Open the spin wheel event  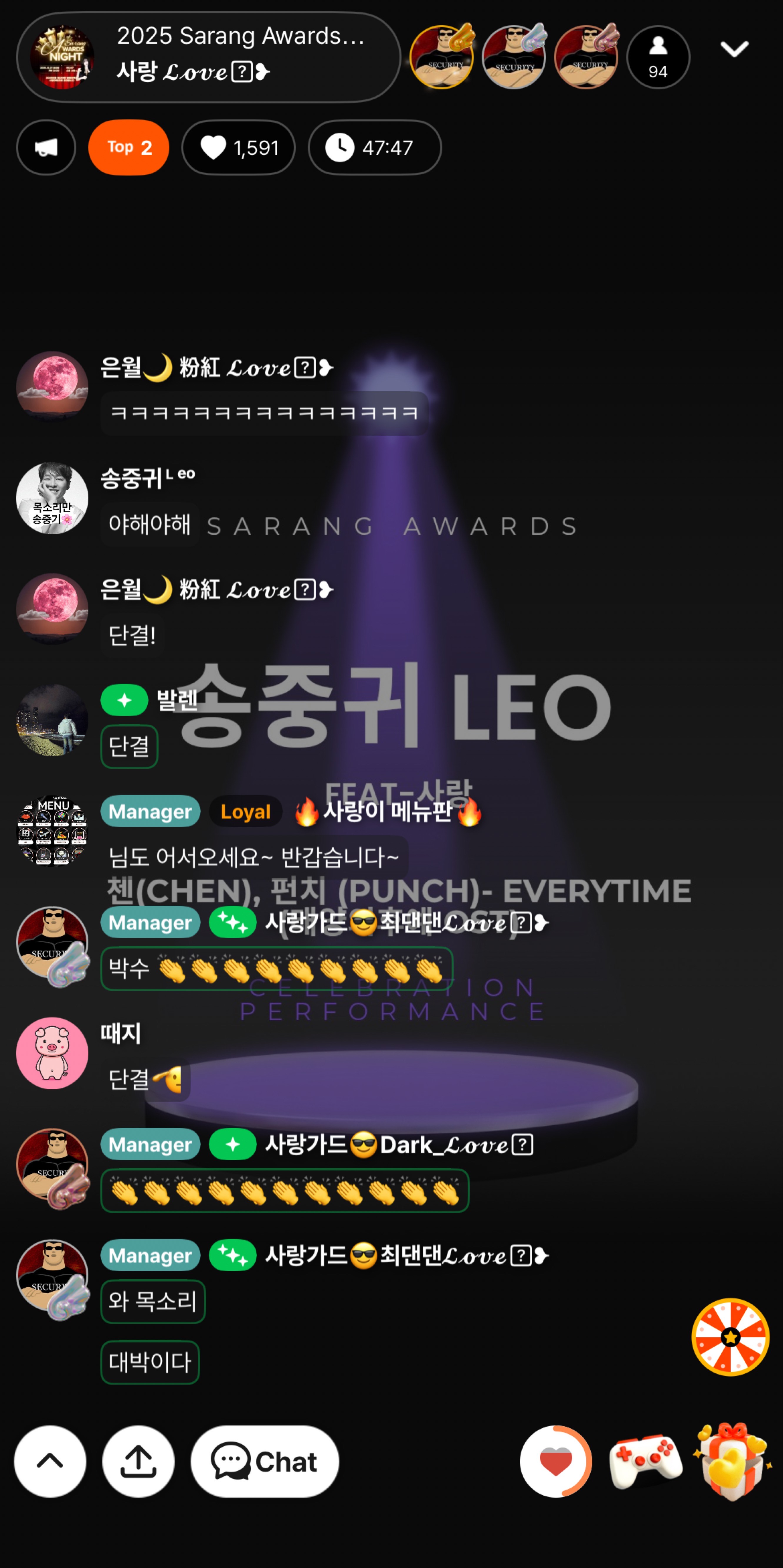click(x=729, y=1337)
